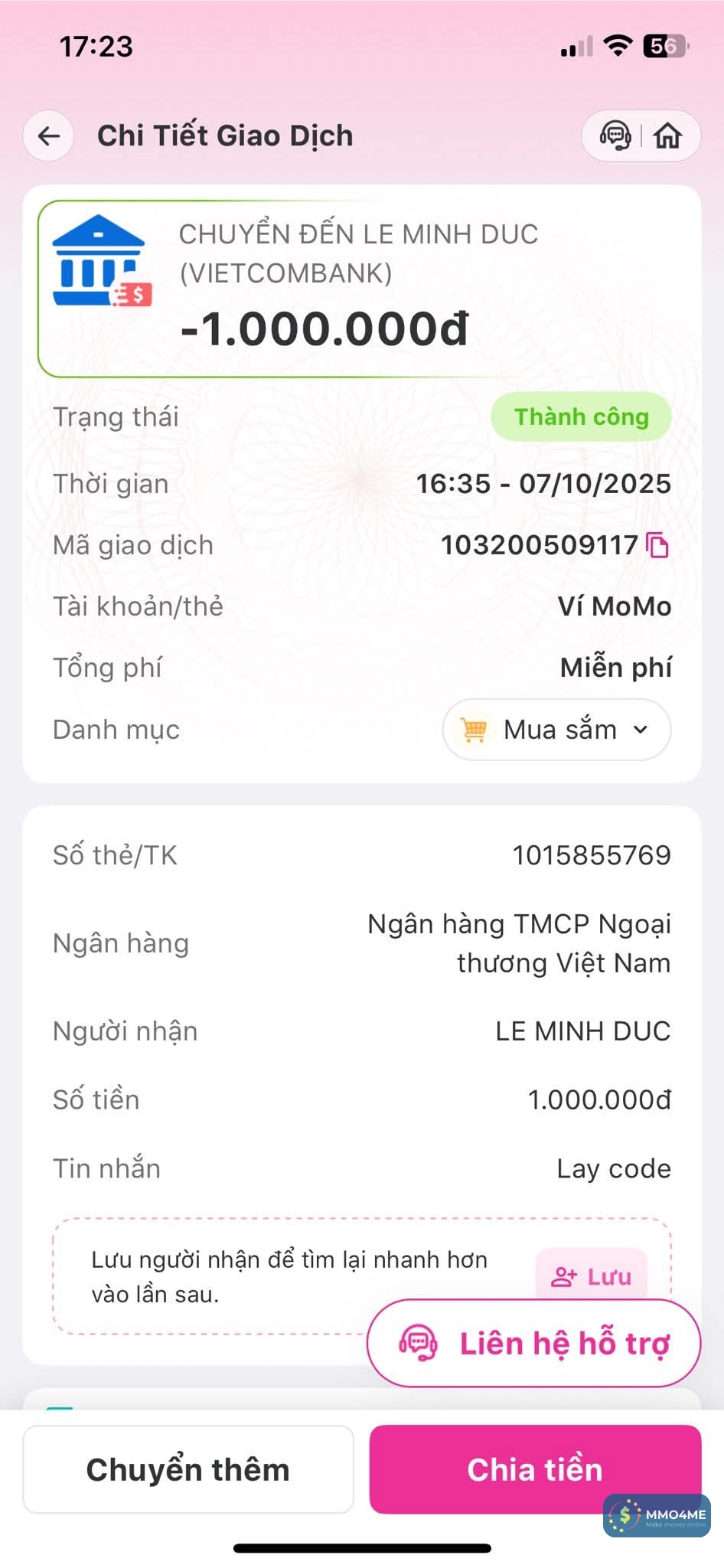Screen dimensions: 724x1568
Task: Return to the MoMo home screen
Action: 667,136
